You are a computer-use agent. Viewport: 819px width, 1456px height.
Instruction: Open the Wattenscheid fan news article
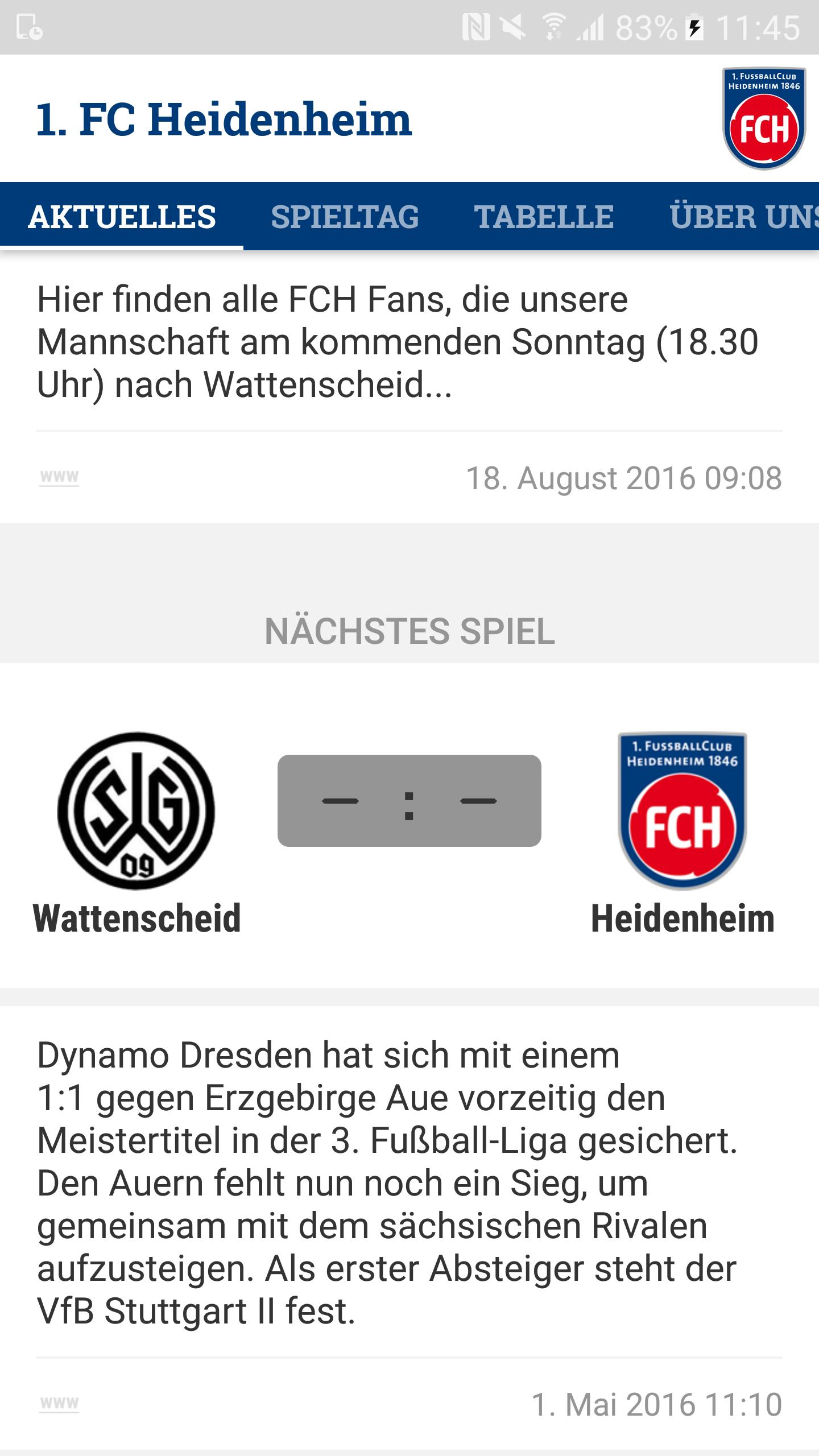[398, 342]
